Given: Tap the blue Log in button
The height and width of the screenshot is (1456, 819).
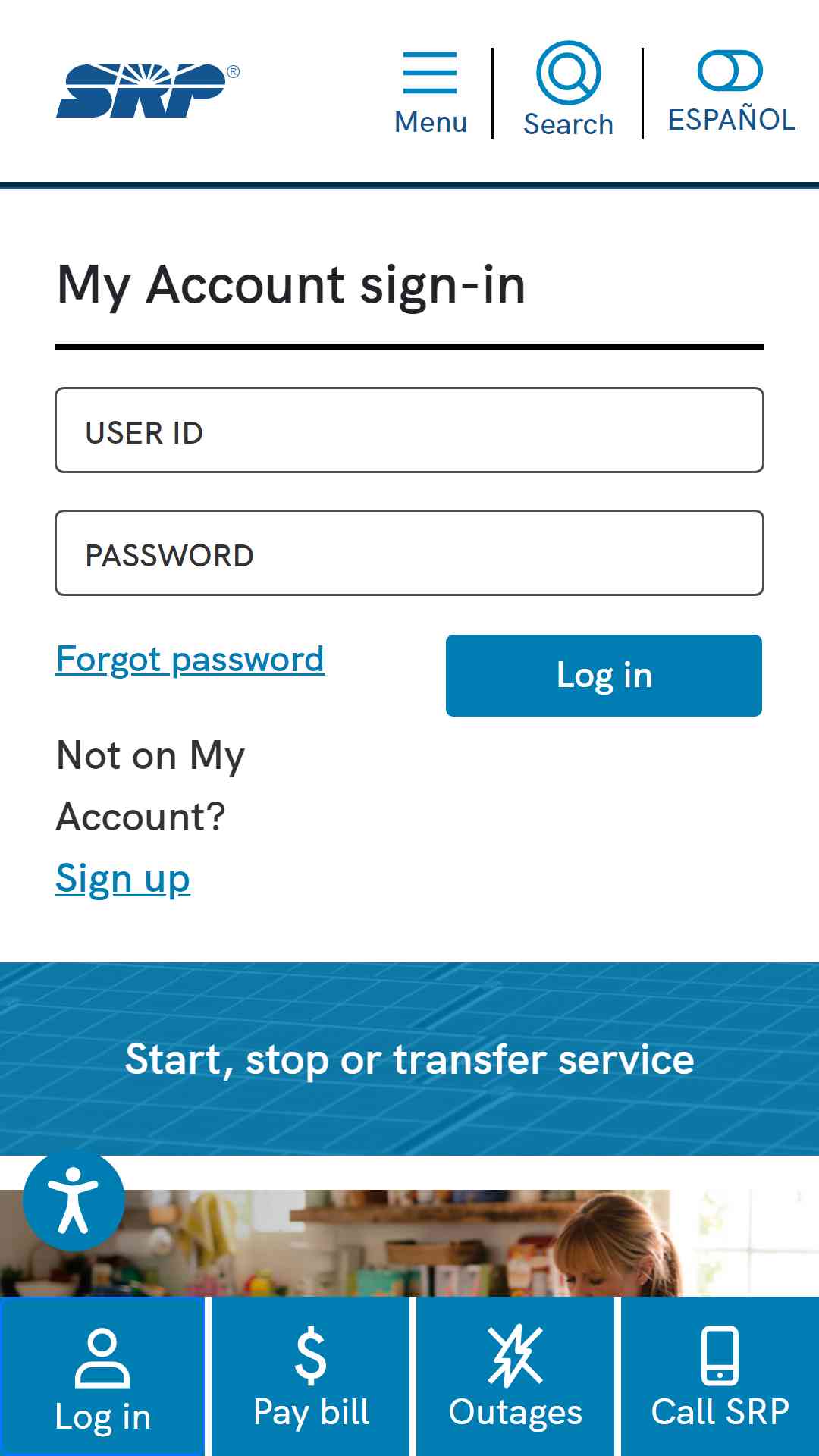Looking at the screenshot, I should [604, 676].
